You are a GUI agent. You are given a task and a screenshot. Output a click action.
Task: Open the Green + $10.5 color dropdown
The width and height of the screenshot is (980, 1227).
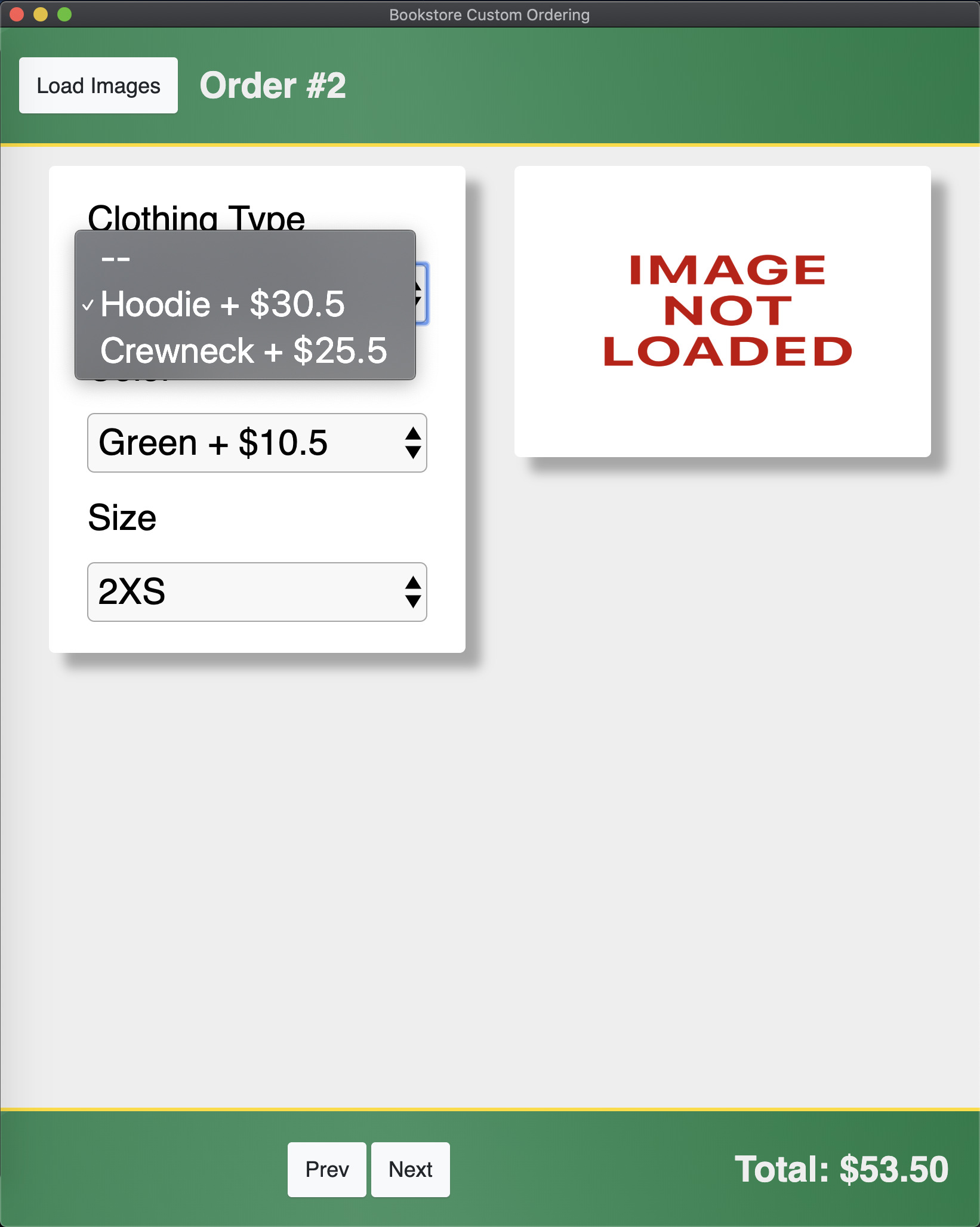[257, 443]
